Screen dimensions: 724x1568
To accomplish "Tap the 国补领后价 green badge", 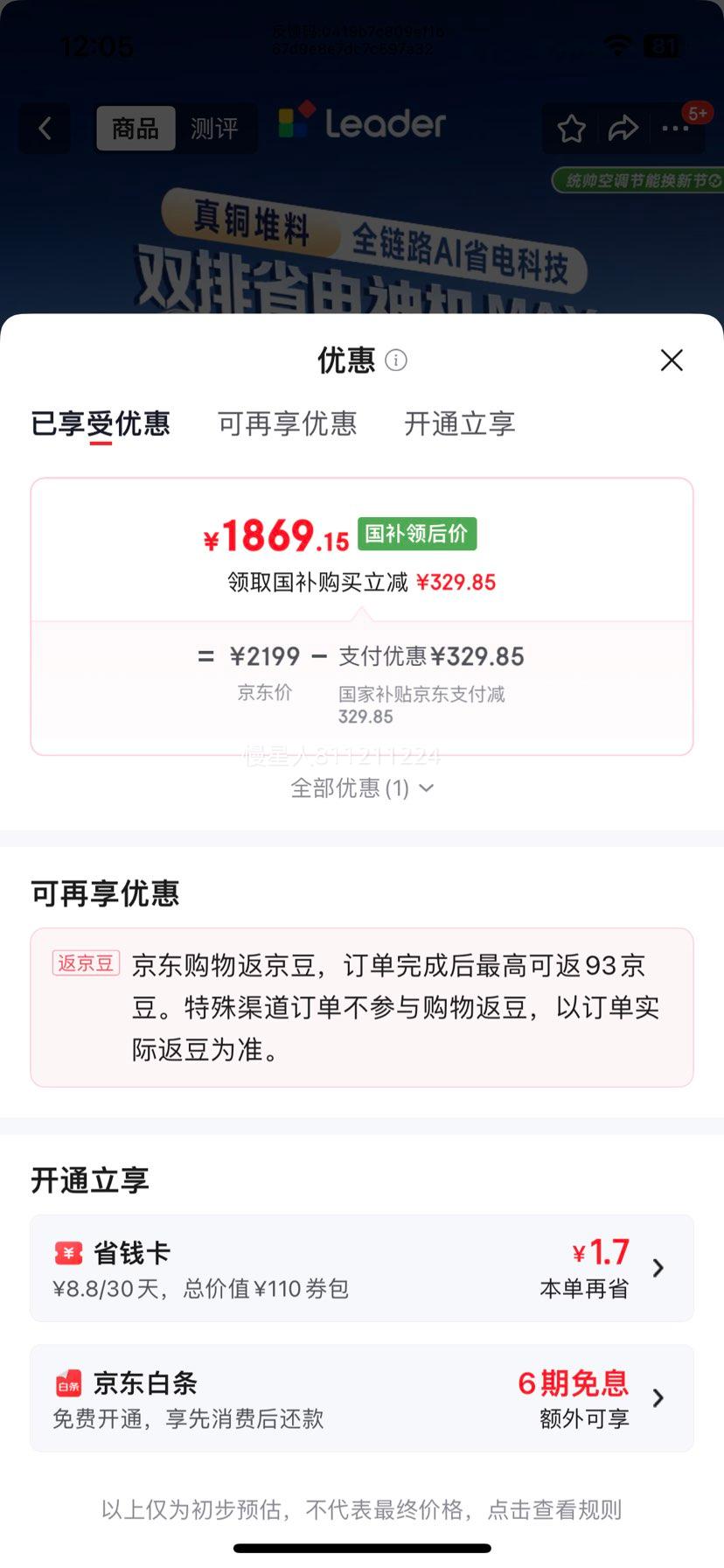I will (x=417, y=534).
